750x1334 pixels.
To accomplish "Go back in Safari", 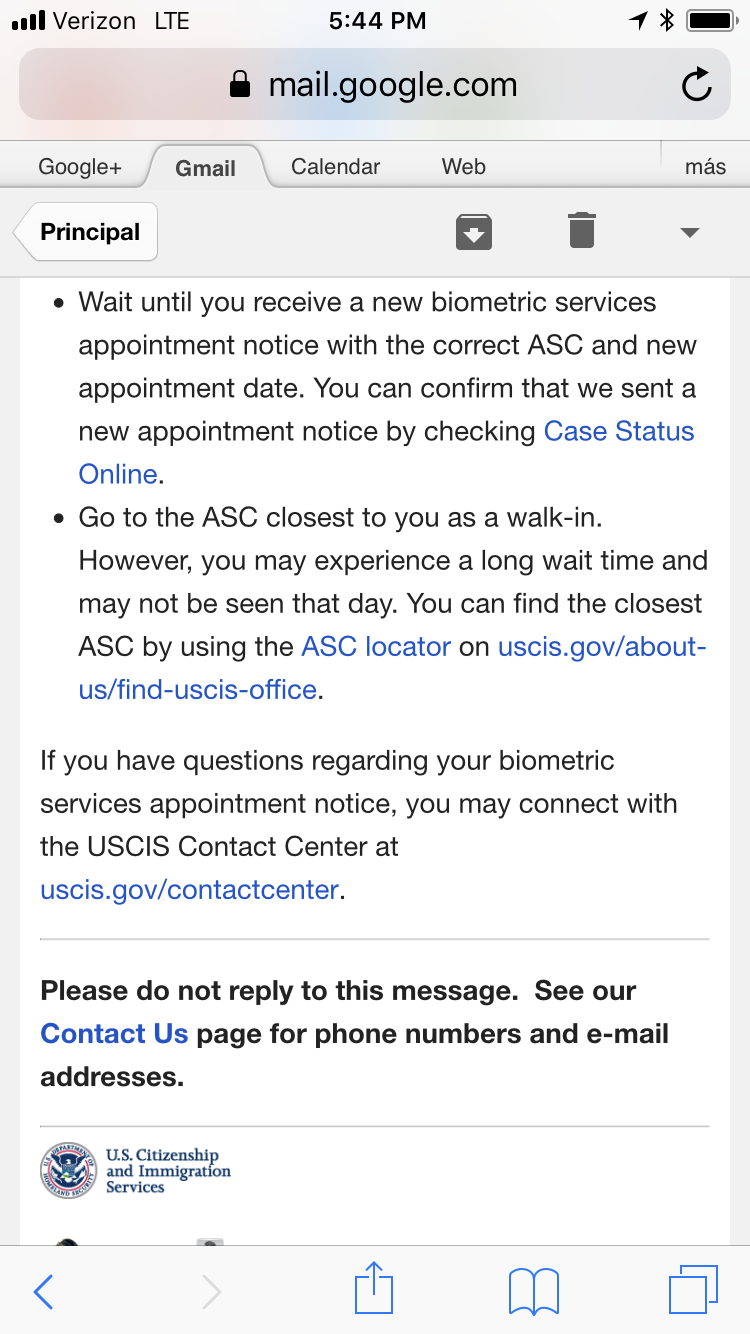I will click(x=43, y=1292).
